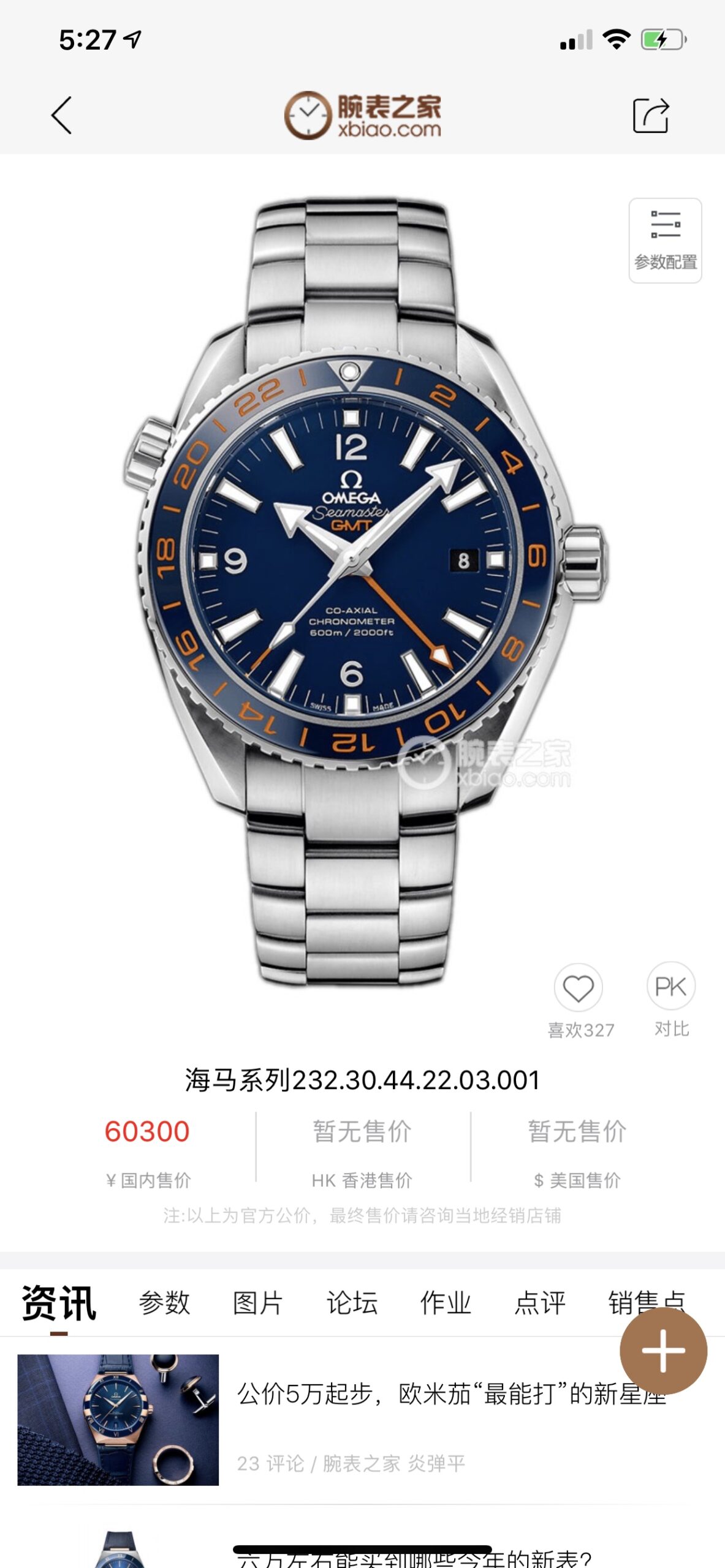Open the 论坛 tab

(x=352, y=1303)
